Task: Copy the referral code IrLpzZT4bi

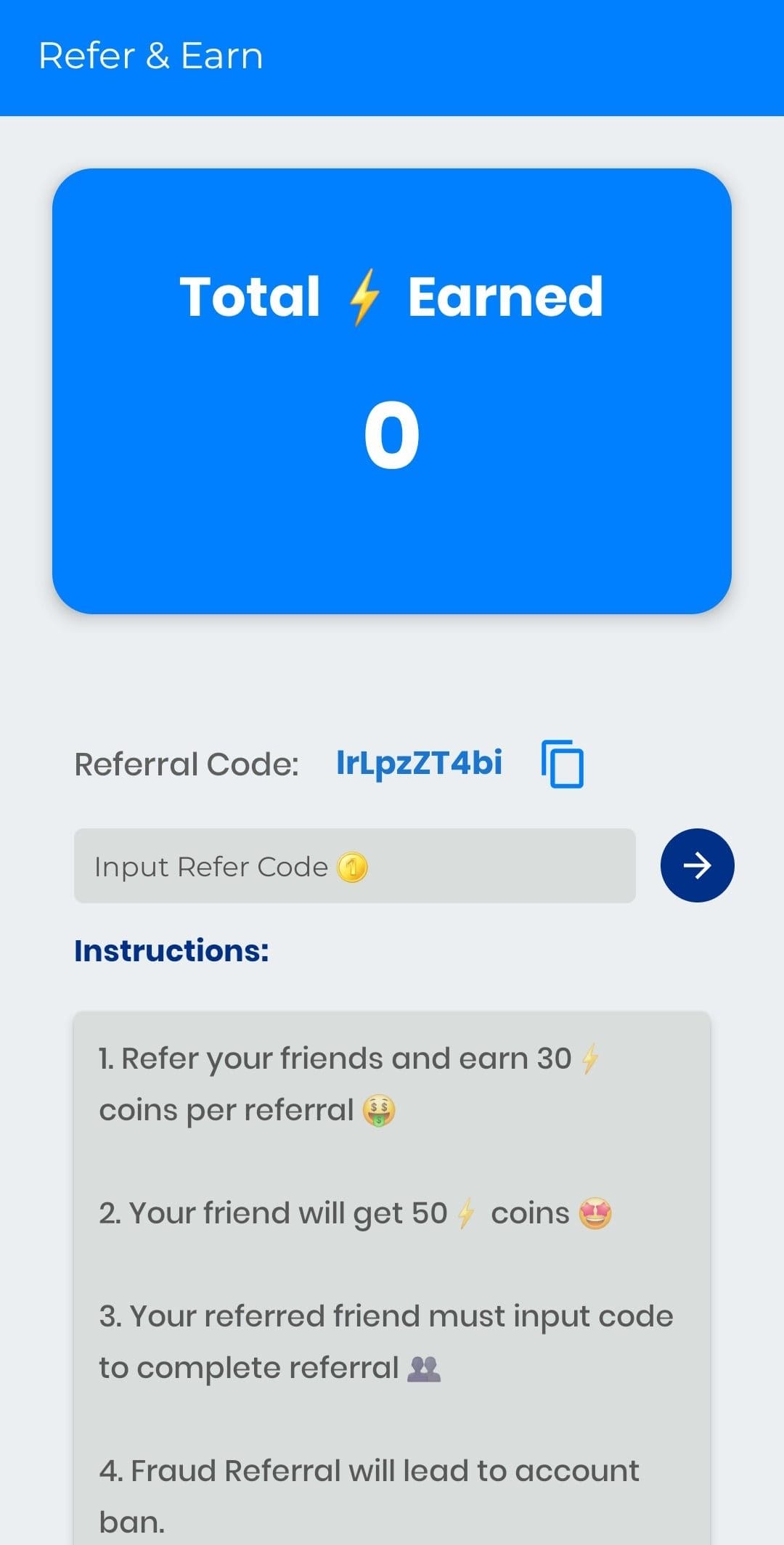Action: [x=563, y=764]
